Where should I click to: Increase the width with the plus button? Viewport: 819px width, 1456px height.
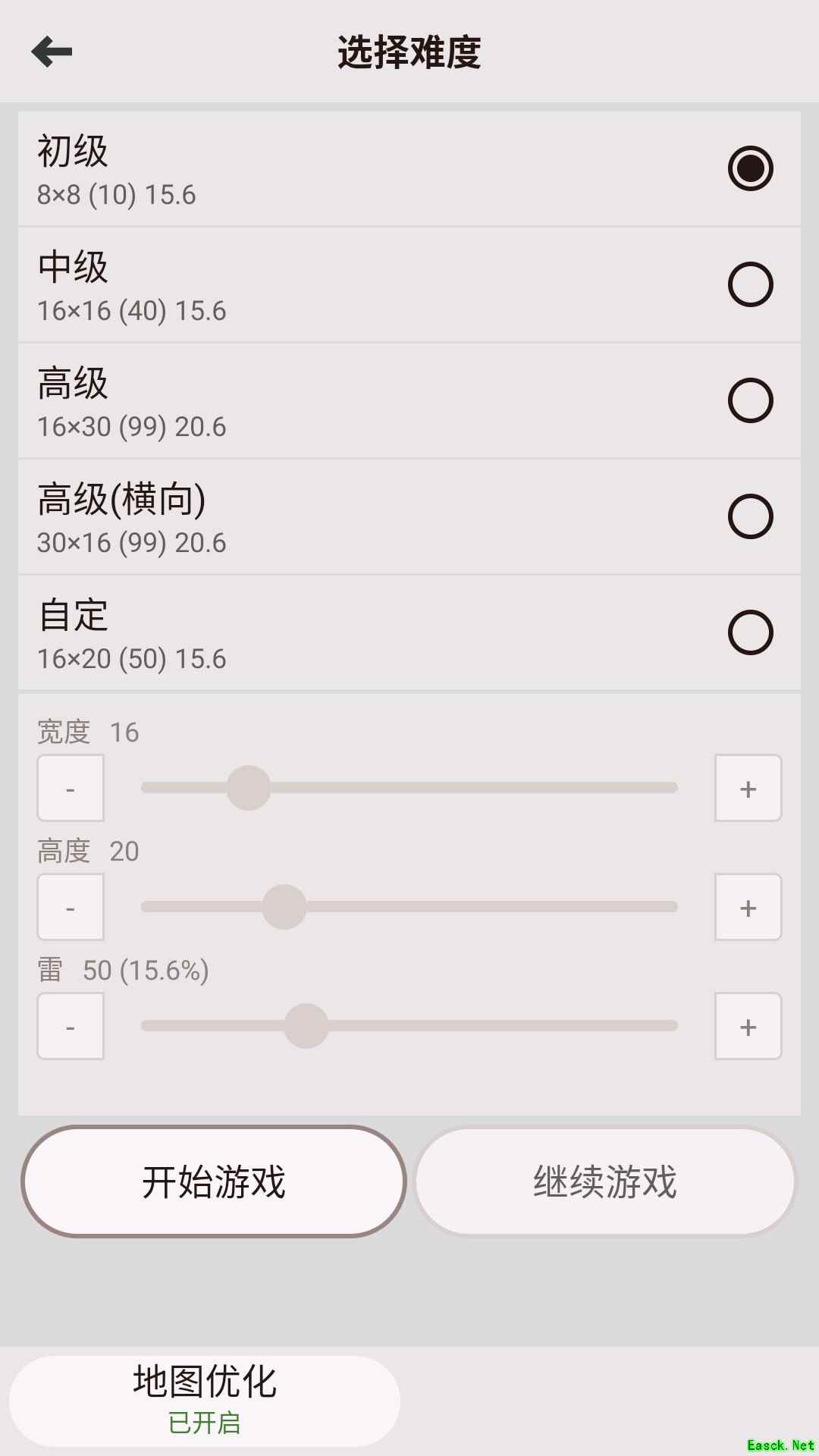pos(748,788)
